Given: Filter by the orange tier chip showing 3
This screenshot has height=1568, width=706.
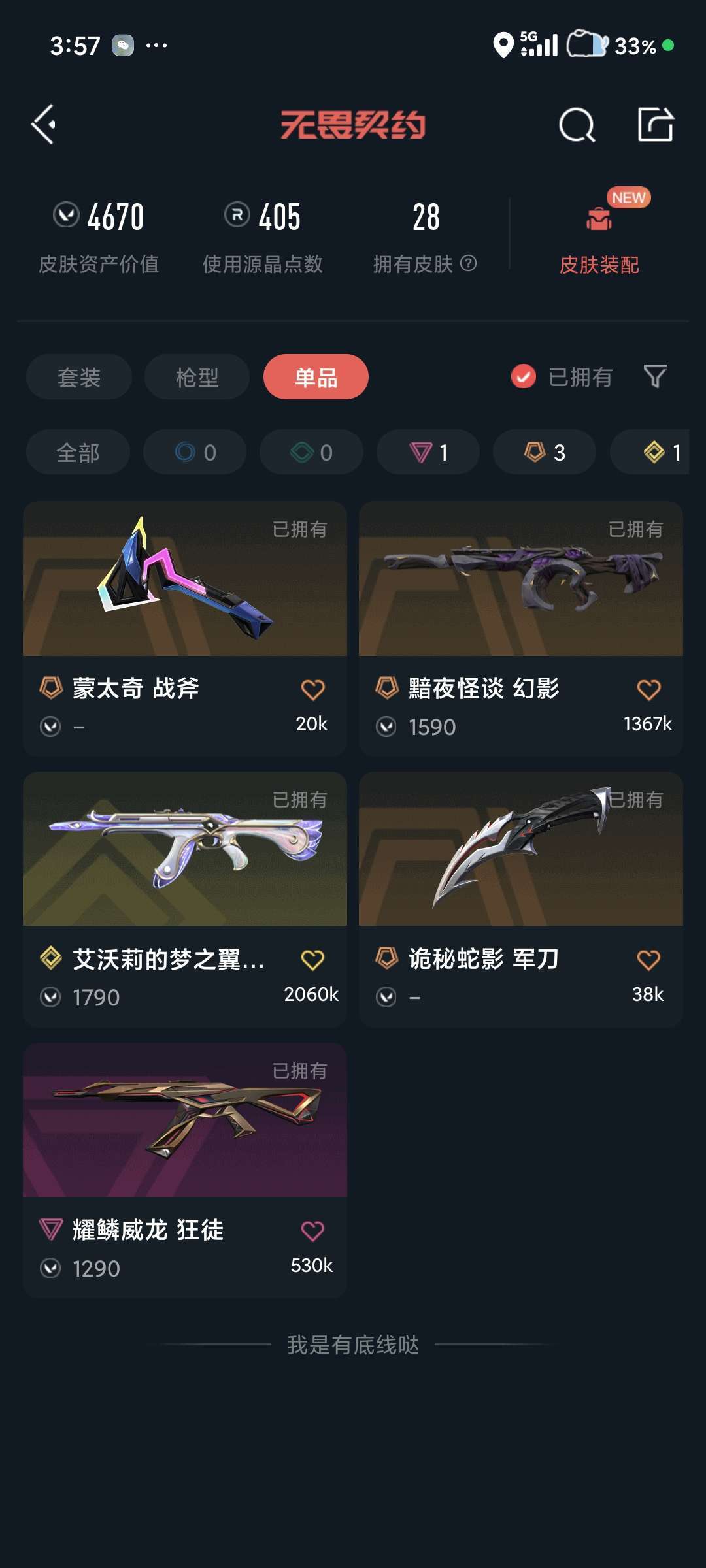Looking at the screenshot, I should point(545,452).
